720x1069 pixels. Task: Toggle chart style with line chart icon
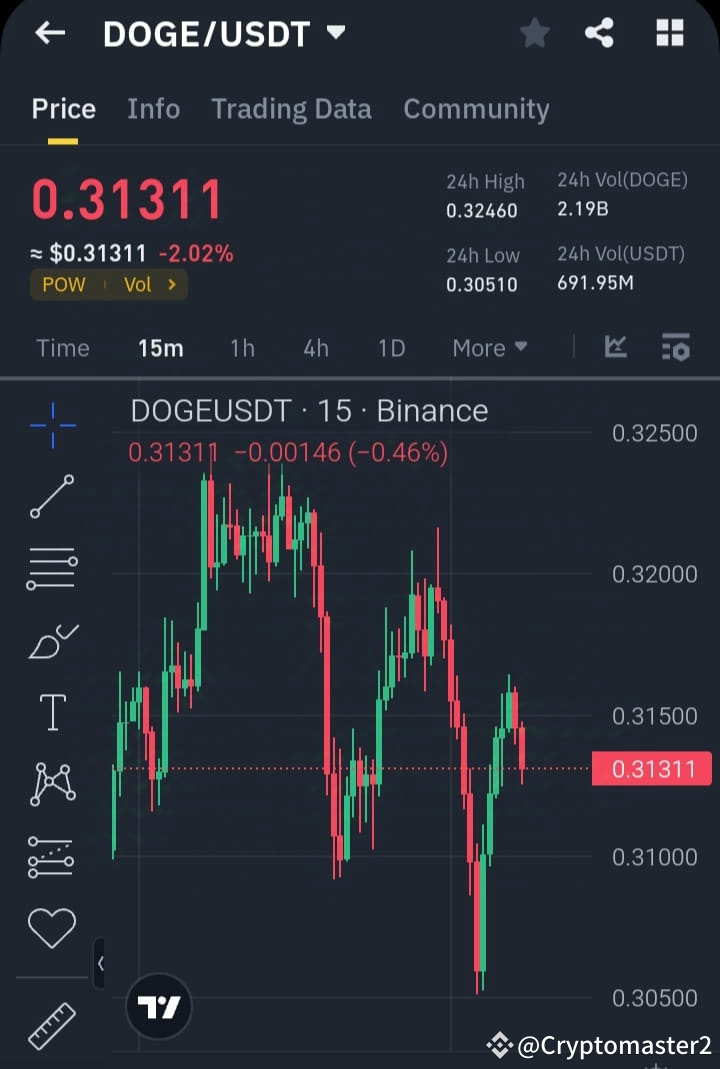[616, 348]
